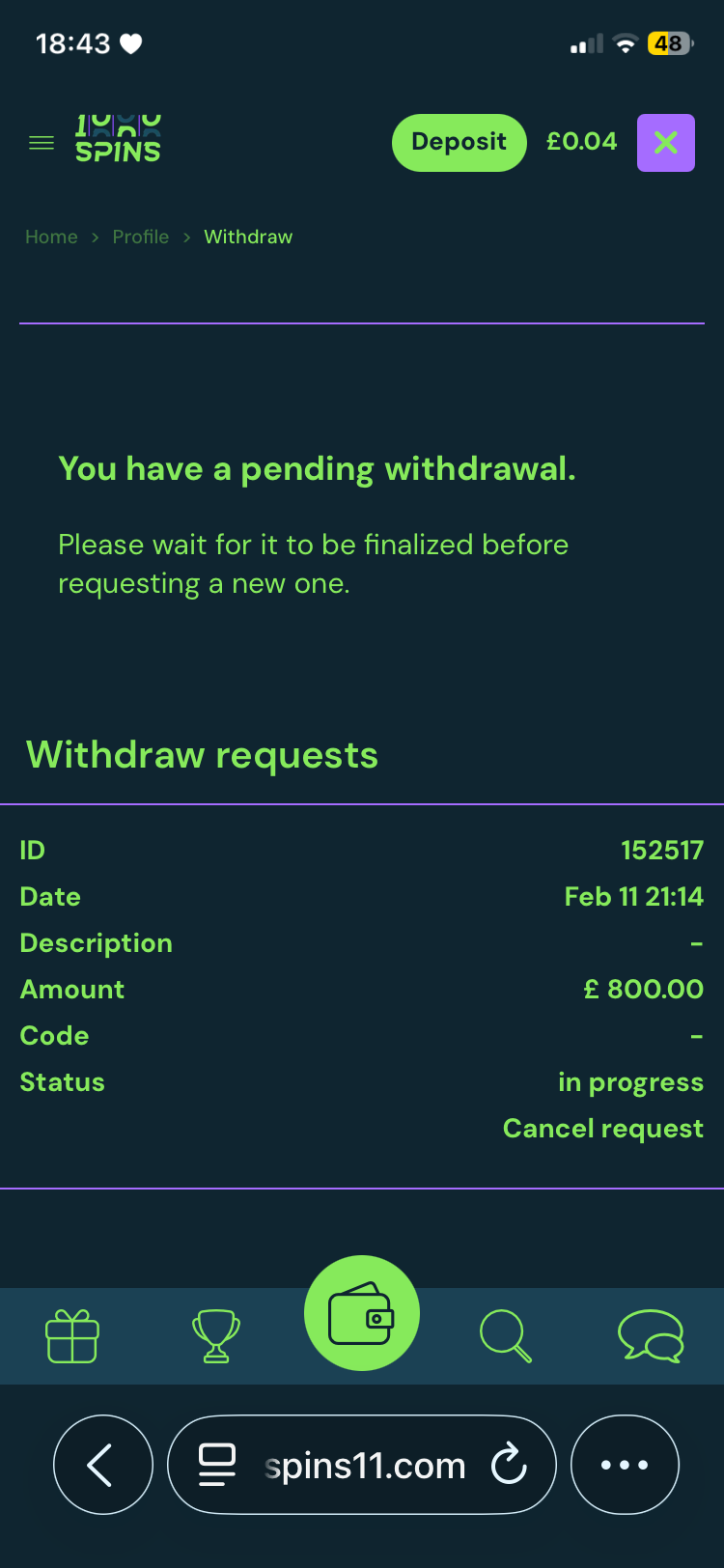This screenshot has width=724, height=1568.
Task: Open the gift promotions tab
Action: tap(72, 1336)
